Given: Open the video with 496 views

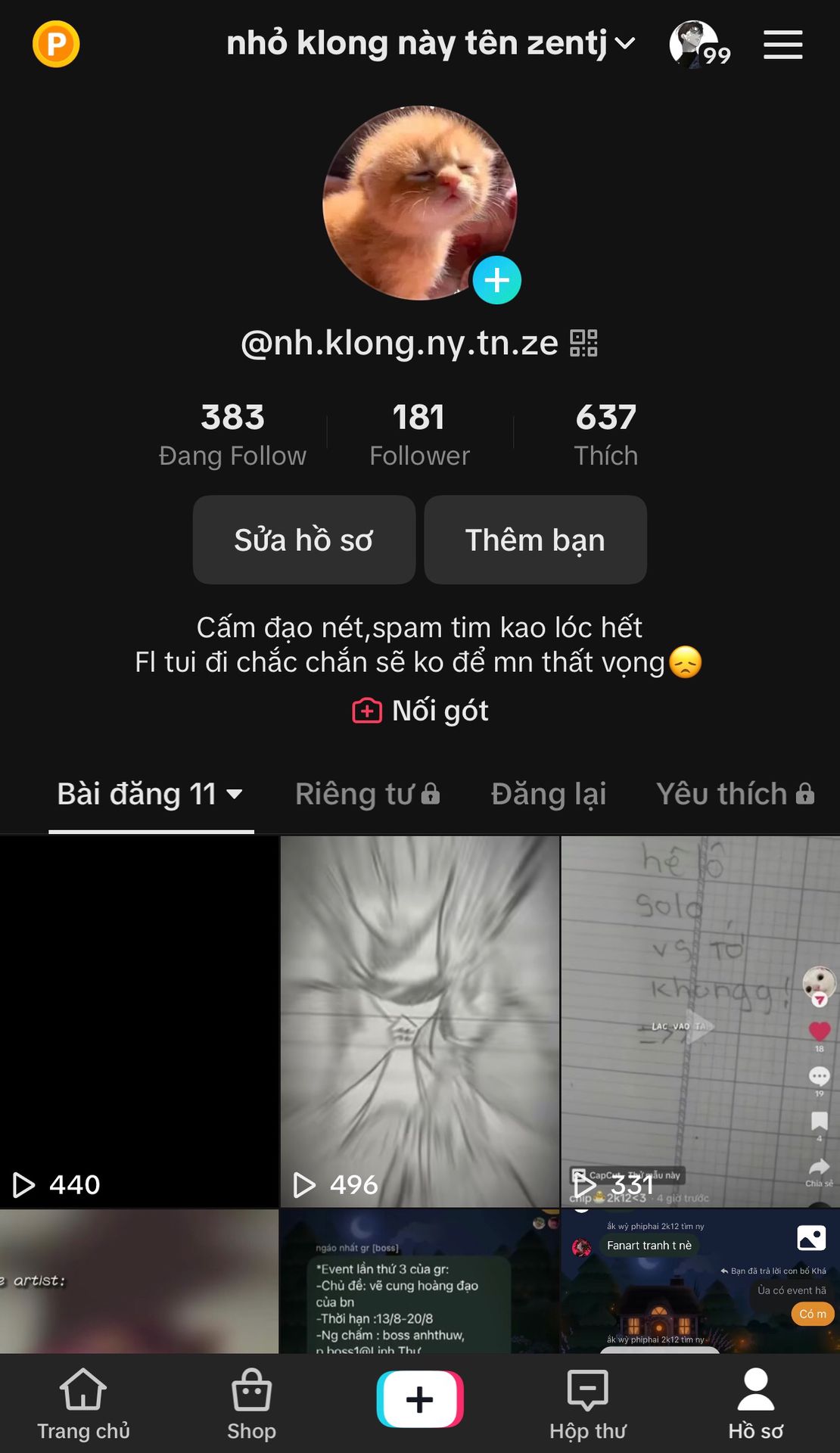Looking at the screenshot, I should 420,1021.
